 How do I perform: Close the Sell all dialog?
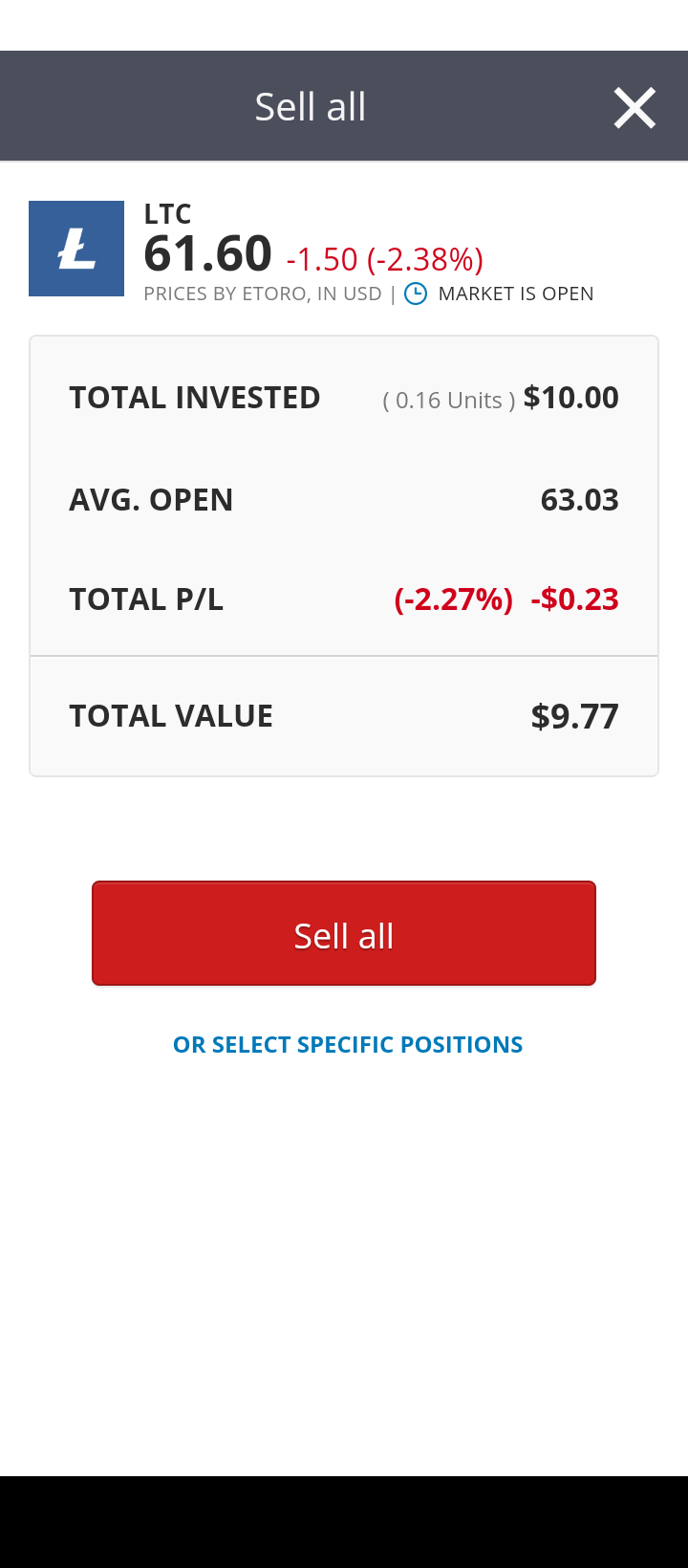coord(634,107)
